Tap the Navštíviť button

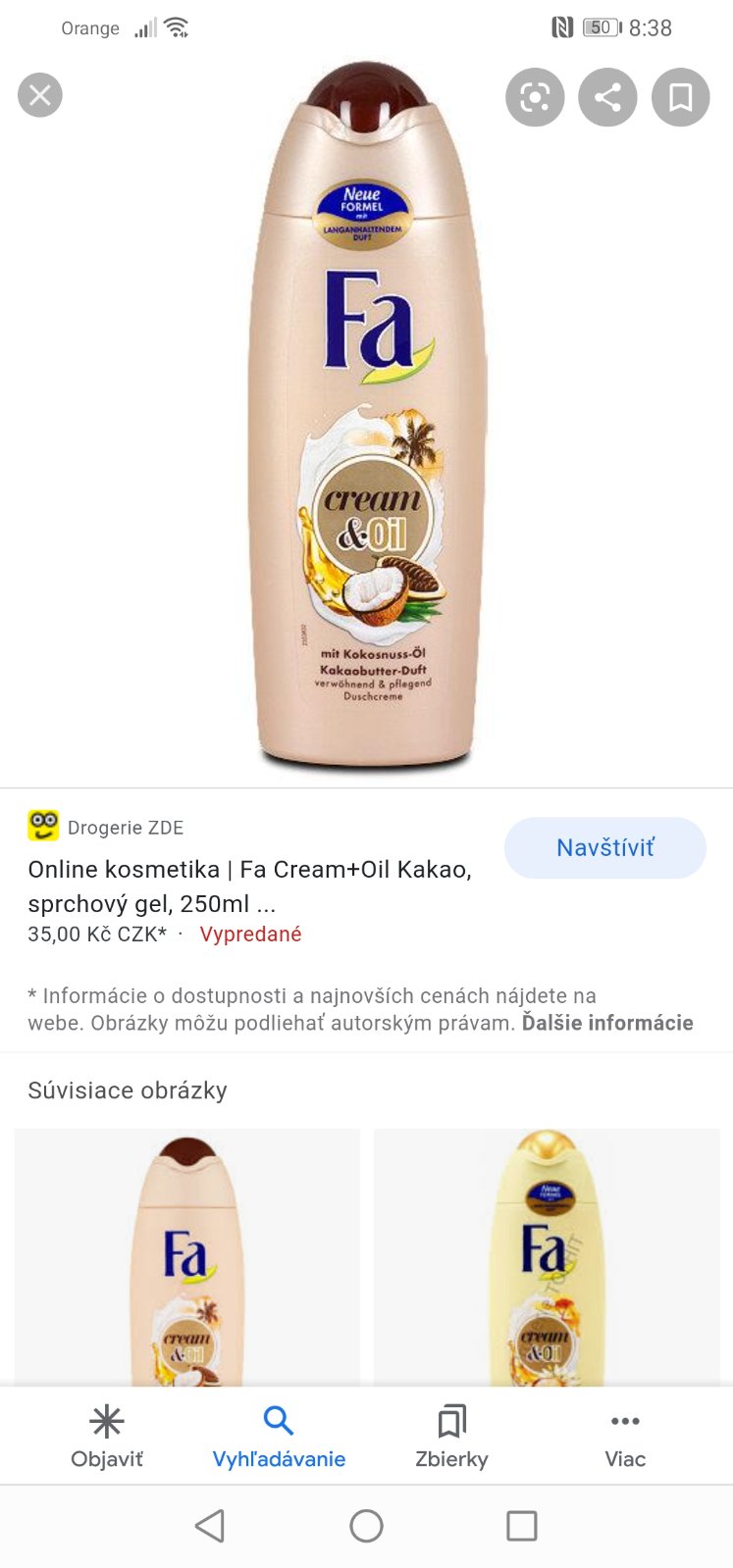pos(604,847)
